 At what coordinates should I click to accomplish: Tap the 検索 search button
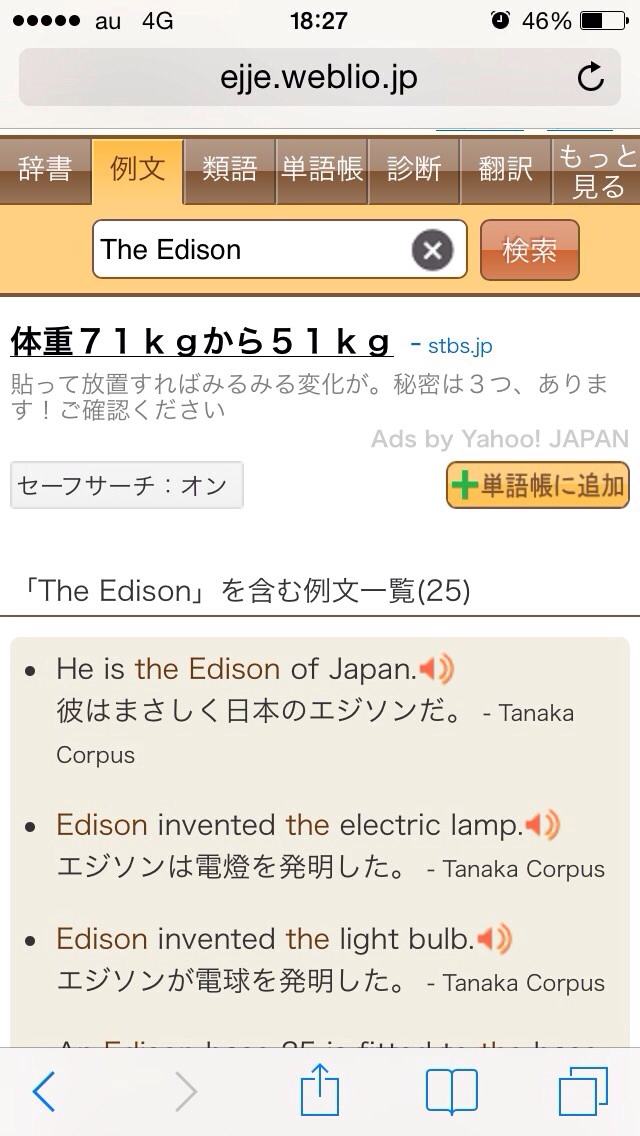coord(529,249)
